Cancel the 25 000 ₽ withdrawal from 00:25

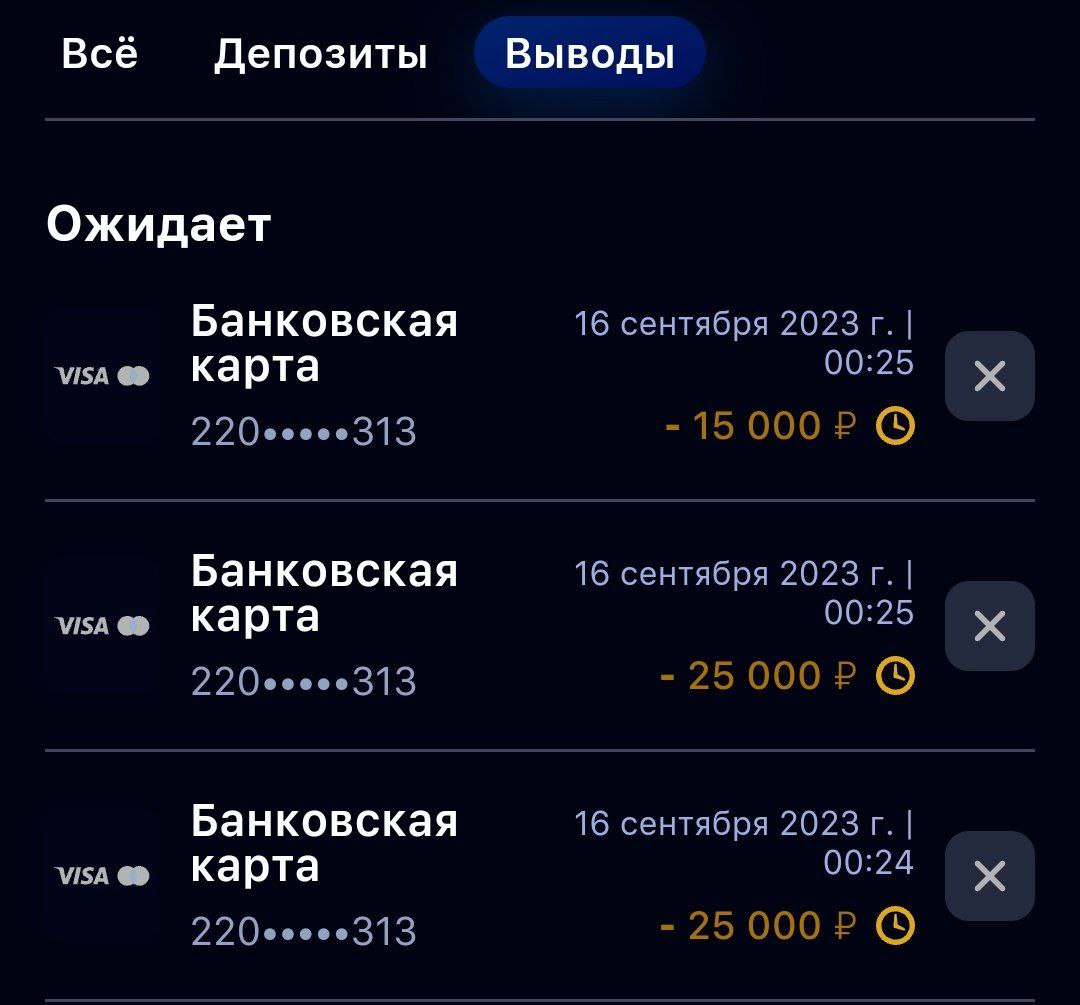click(989, 626)
